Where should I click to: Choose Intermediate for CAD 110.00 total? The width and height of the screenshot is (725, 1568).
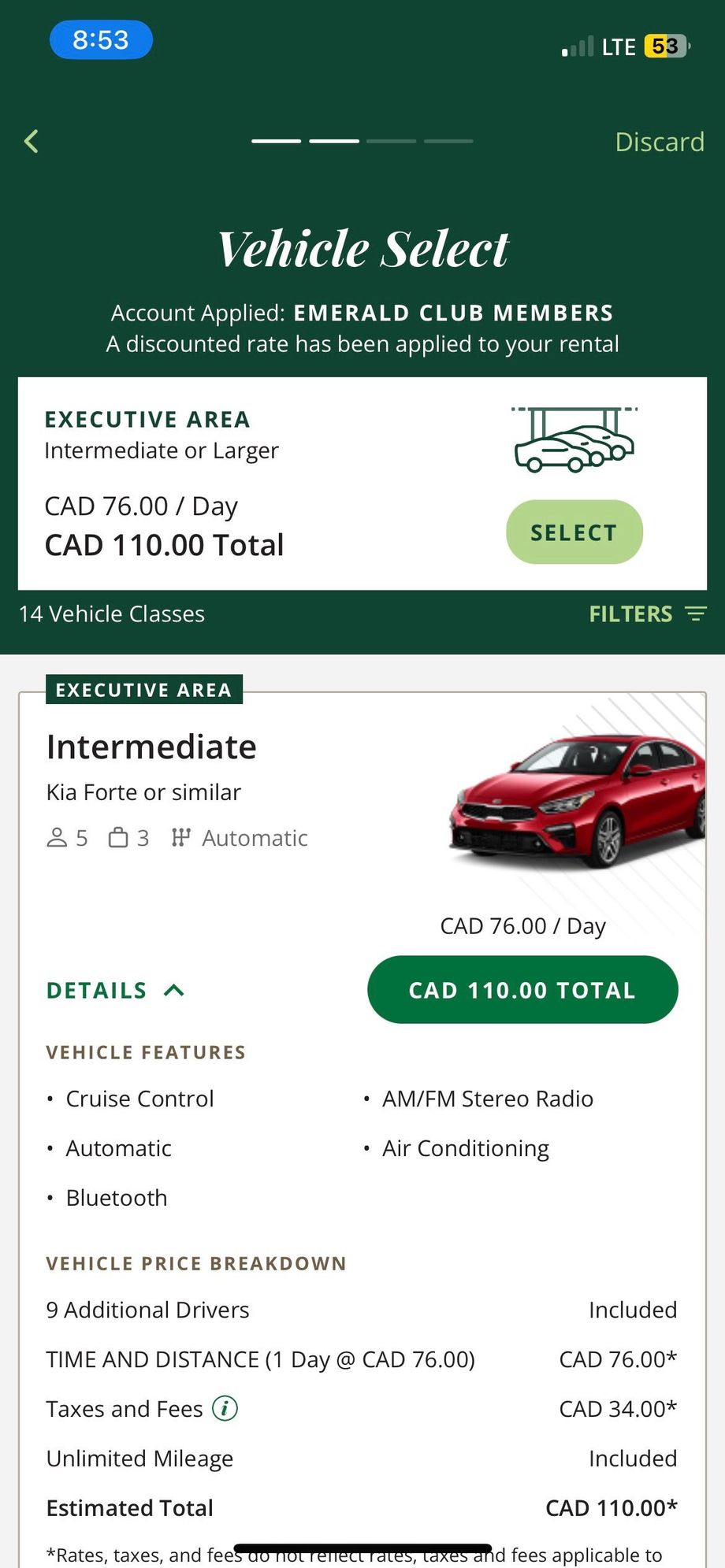(522, 990)
